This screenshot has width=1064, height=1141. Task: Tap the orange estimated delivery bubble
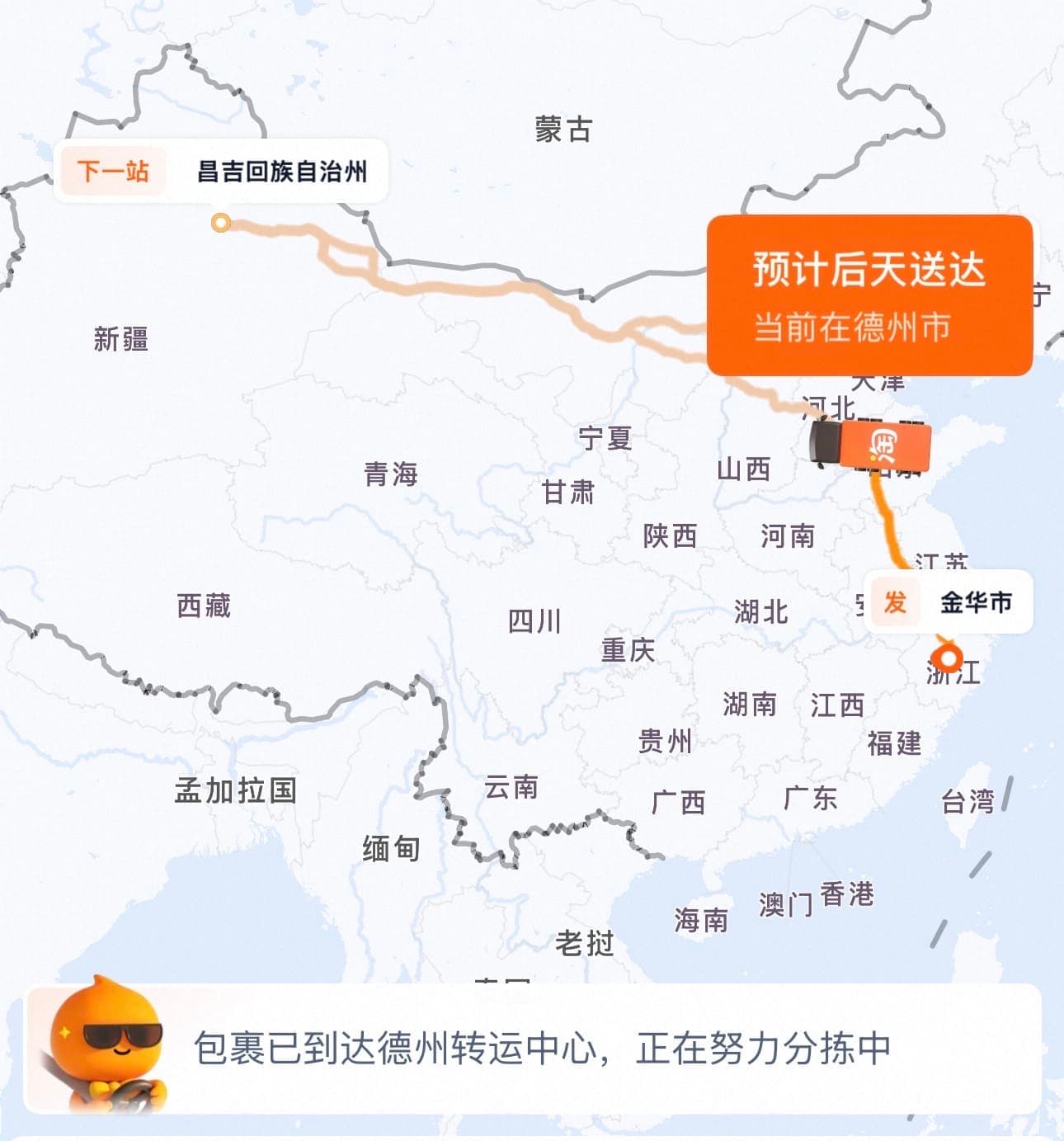tap(869, 295)
